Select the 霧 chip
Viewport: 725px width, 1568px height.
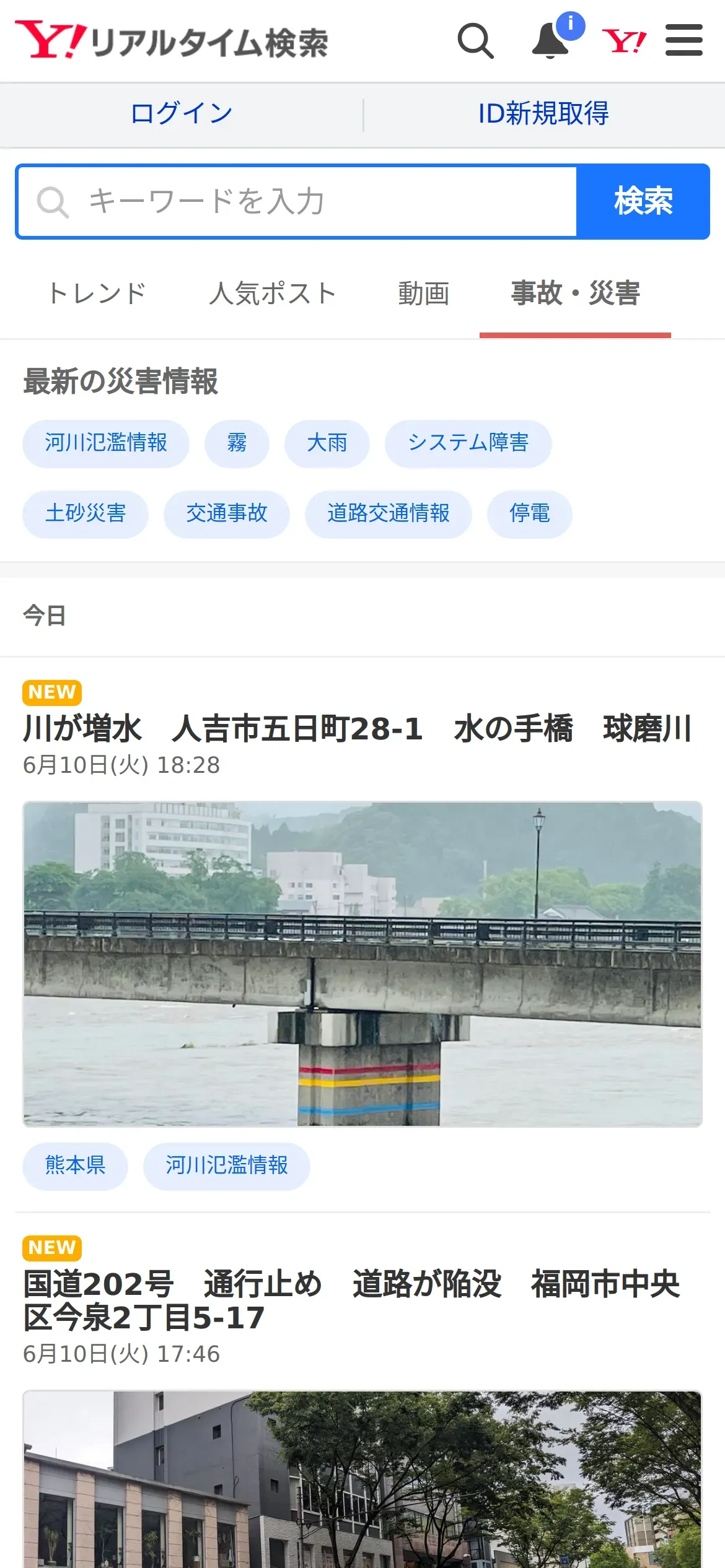237,443
